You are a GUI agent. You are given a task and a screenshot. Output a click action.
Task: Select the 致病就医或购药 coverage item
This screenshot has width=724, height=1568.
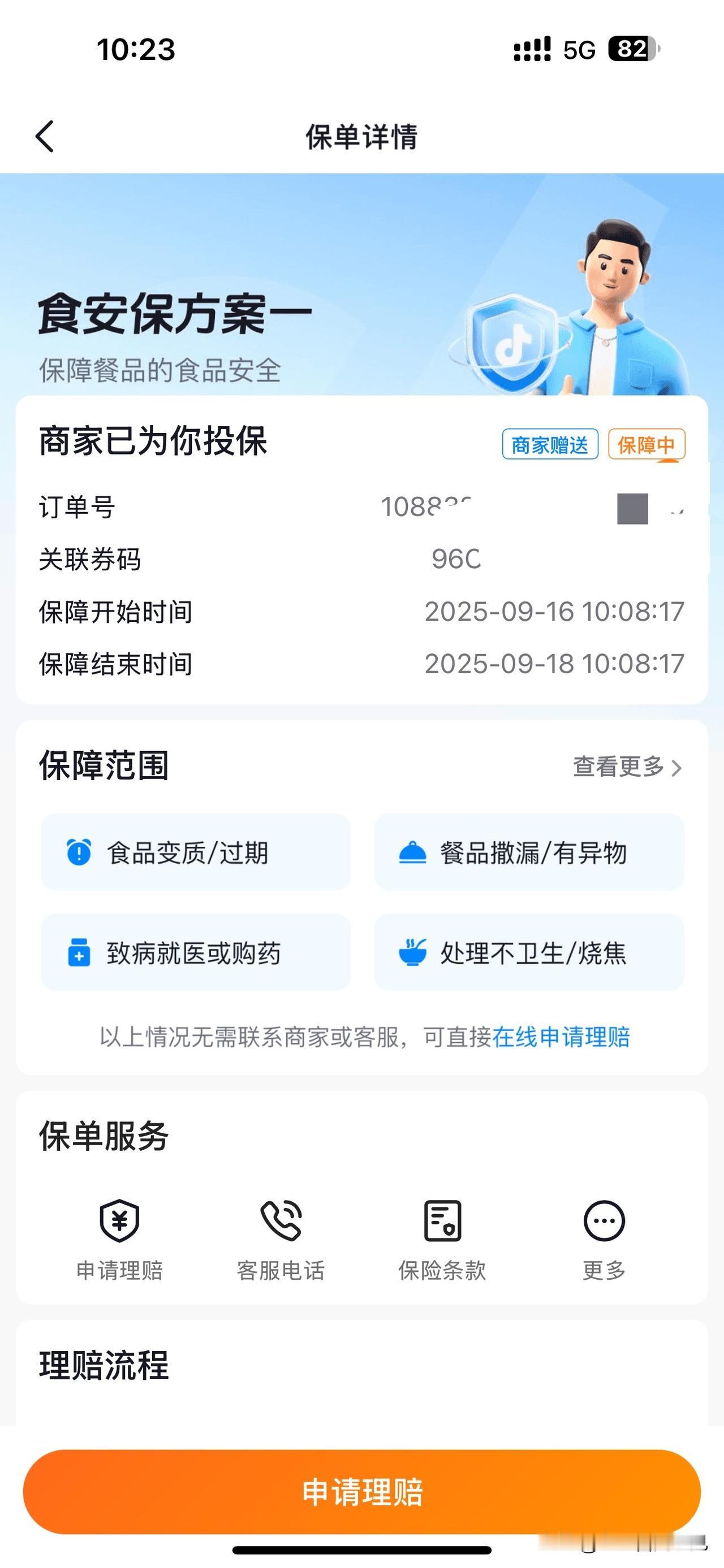pos(196,952)
